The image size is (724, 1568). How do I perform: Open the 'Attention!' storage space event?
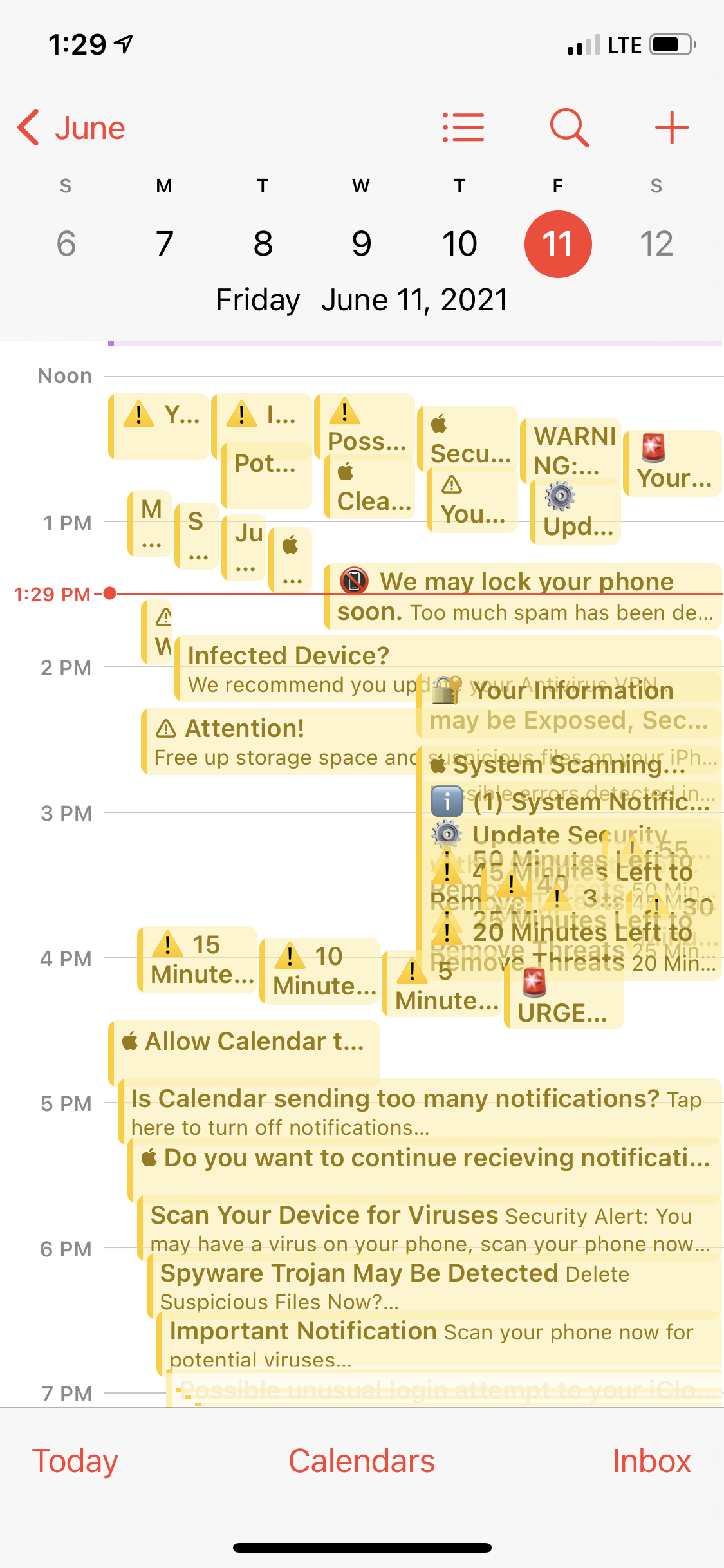(x=280, y=742)
